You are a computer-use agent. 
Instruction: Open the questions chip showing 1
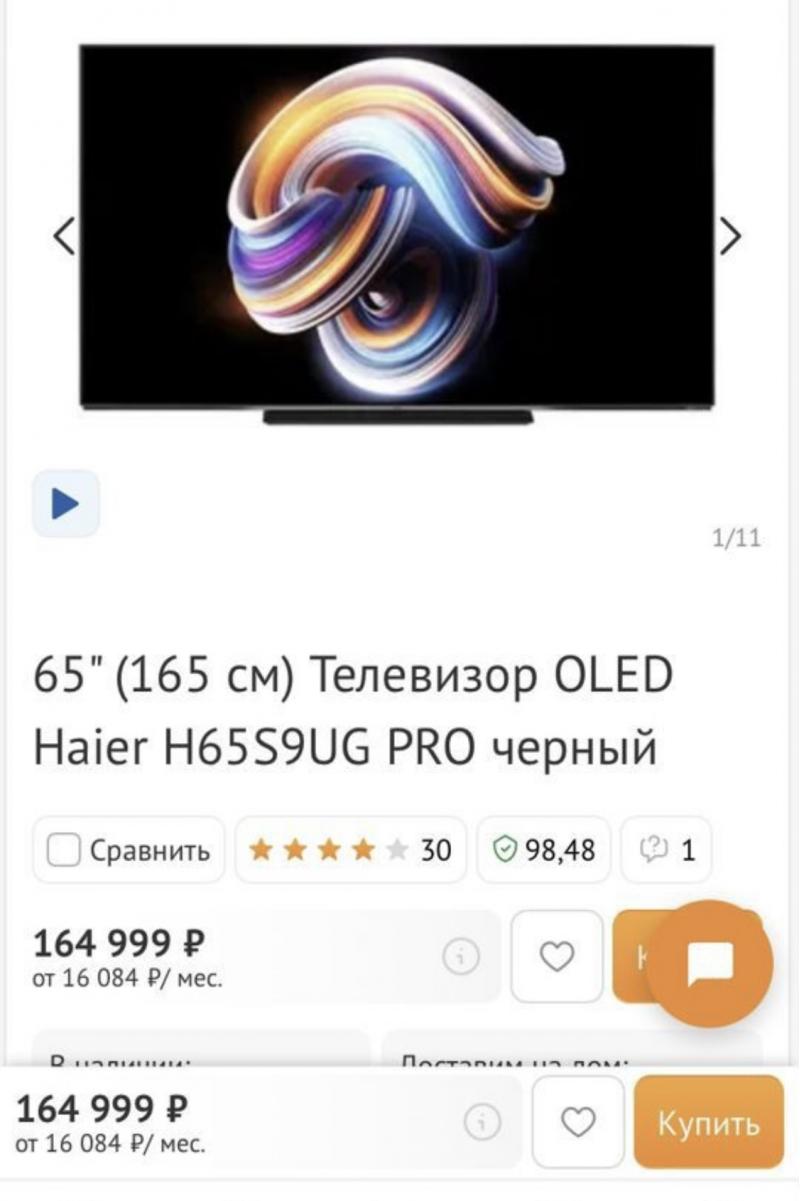(x=667, y=851)
